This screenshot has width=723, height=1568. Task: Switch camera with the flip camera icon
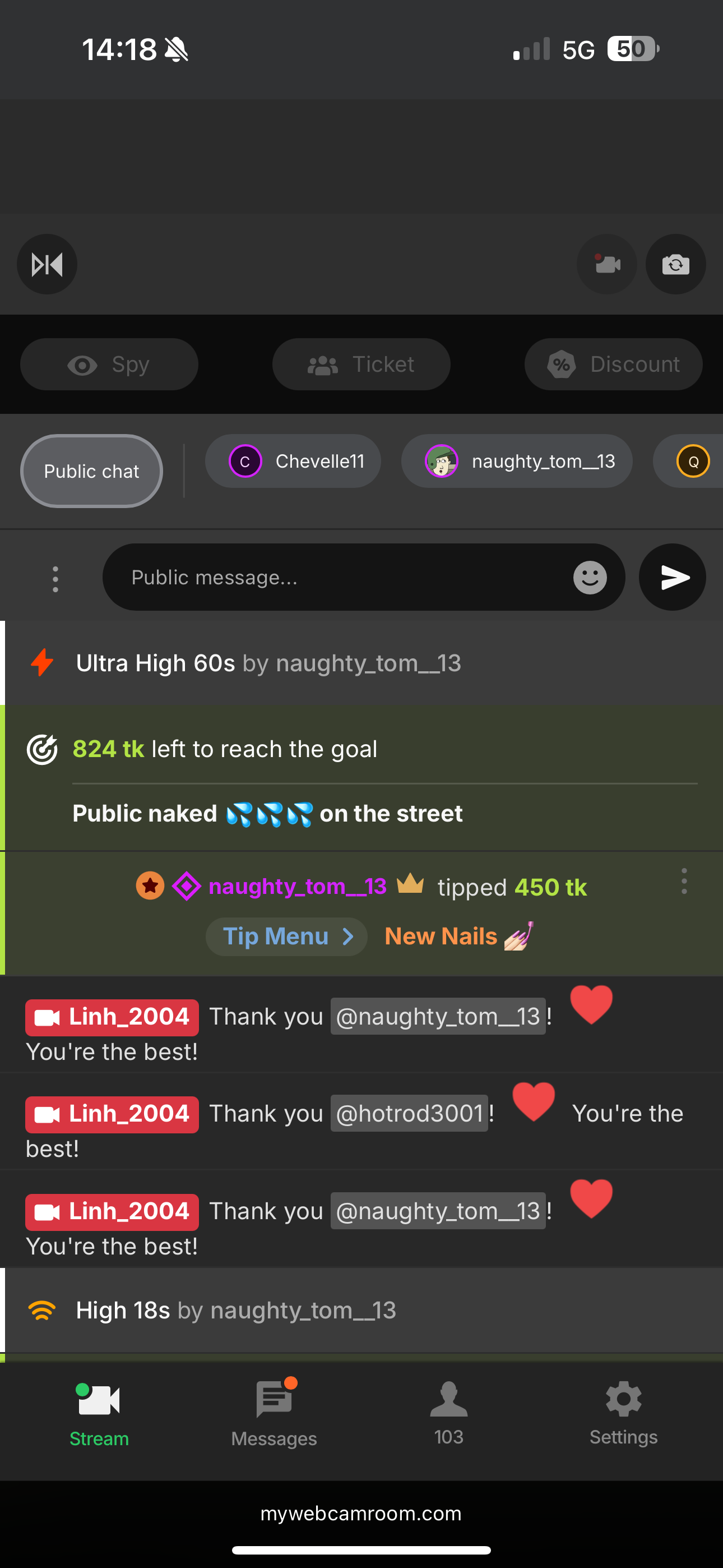coord(675,264)
